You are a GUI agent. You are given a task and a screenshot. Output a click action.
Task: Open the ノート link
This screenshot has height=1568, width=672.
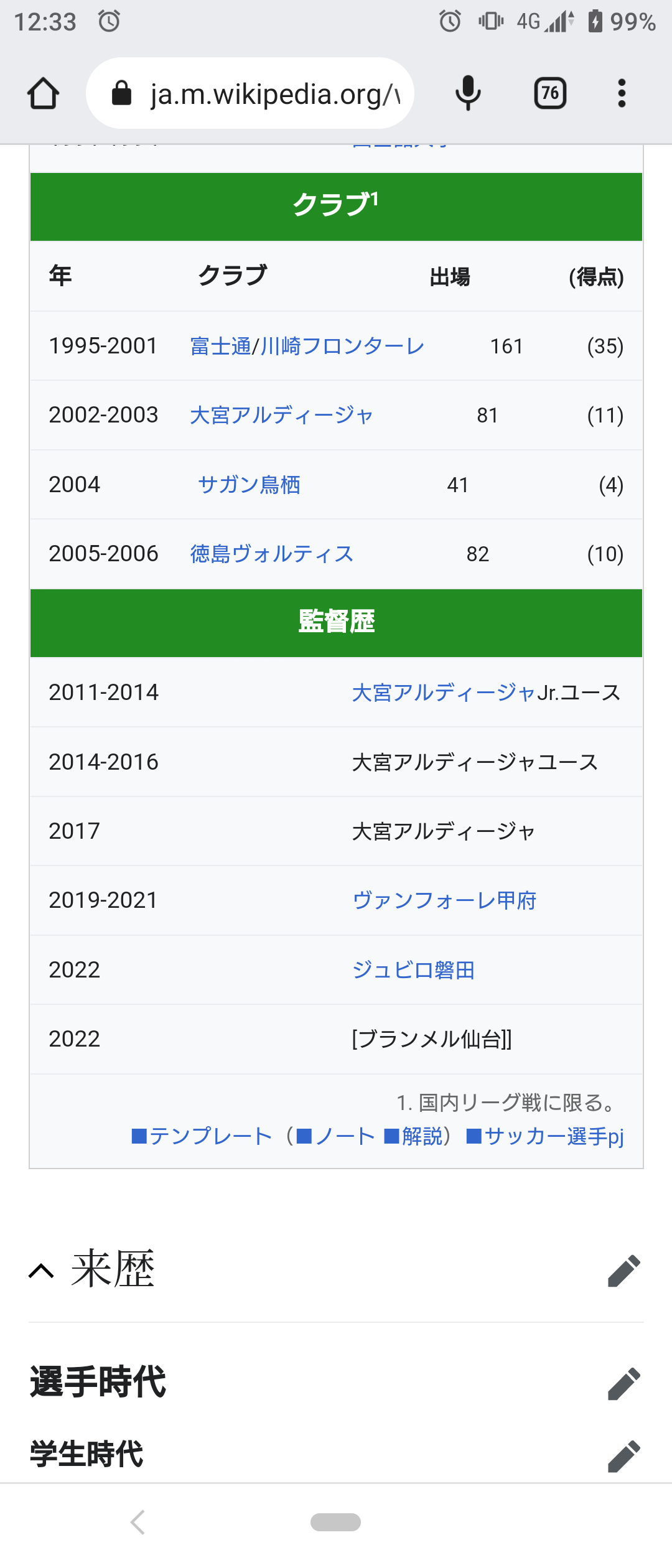[x=336, y=1136]
